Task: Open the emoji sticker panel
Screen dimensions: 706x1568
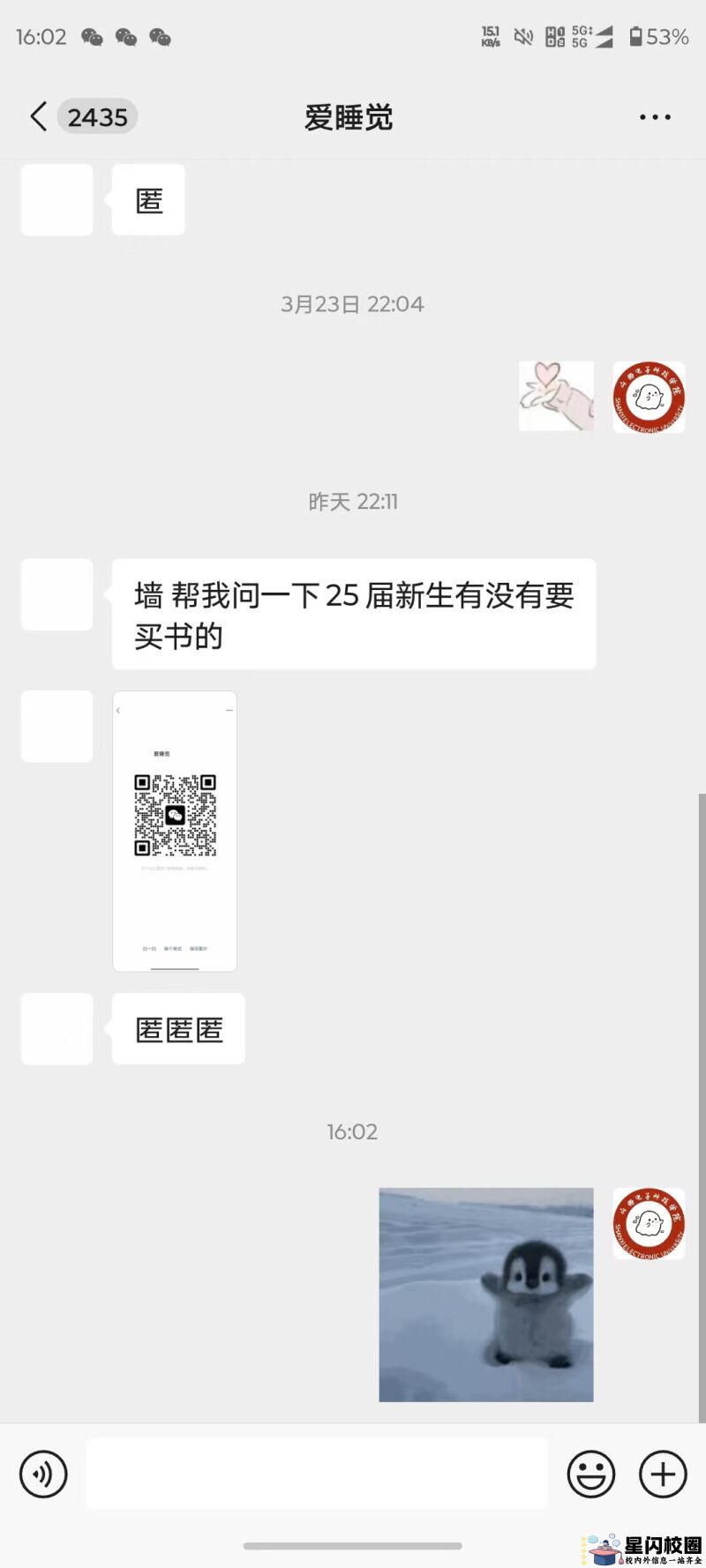Action: 590,1474
